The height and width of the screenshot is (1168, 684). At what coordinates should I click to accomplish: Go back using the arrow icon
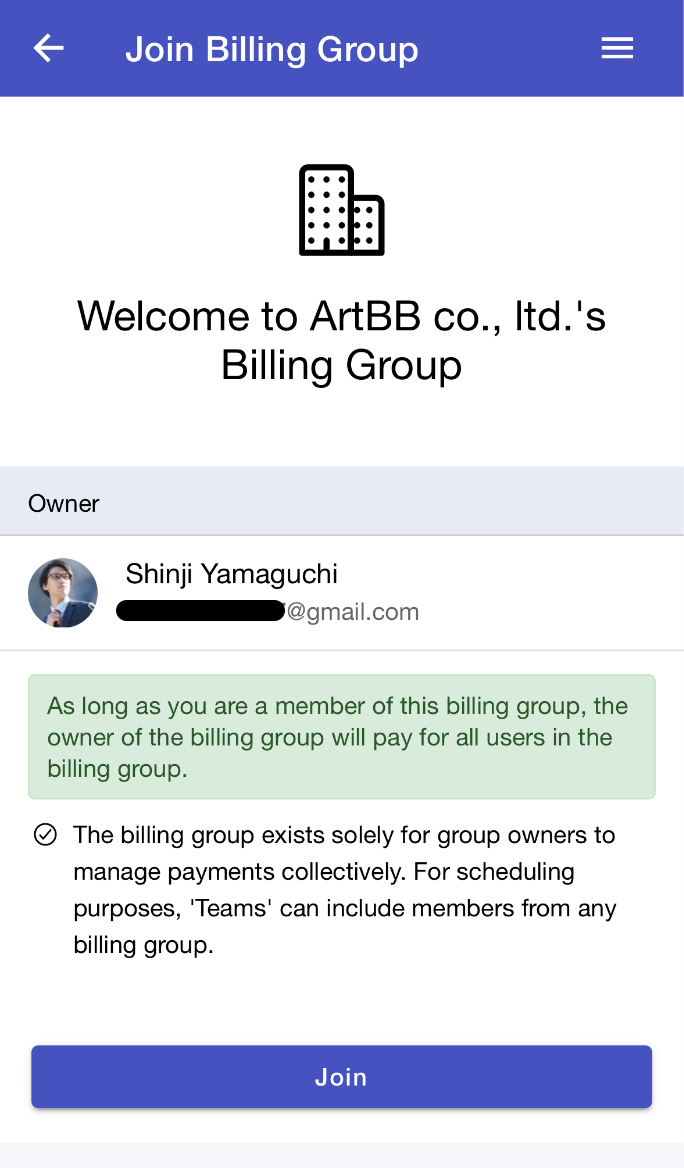[48, 48]
